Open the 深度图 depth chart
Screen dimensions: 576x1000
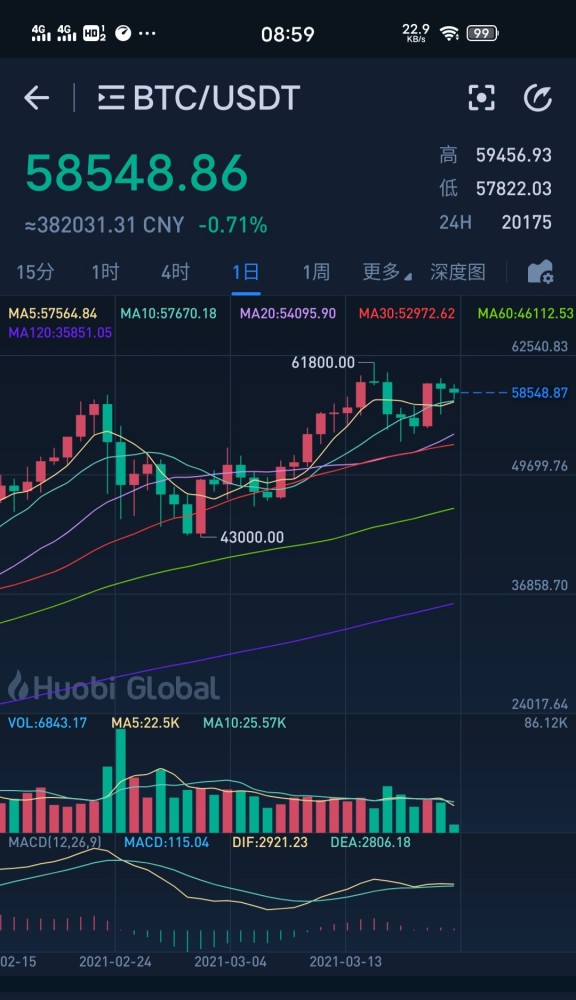[458, 272]
